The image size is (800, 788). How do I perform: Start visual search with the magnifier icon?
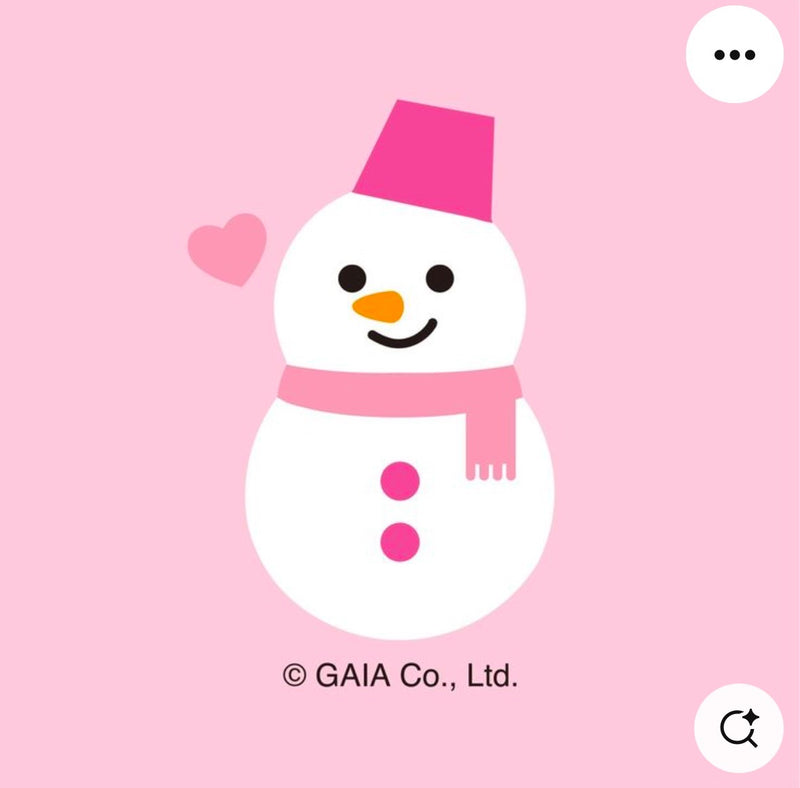739,729
